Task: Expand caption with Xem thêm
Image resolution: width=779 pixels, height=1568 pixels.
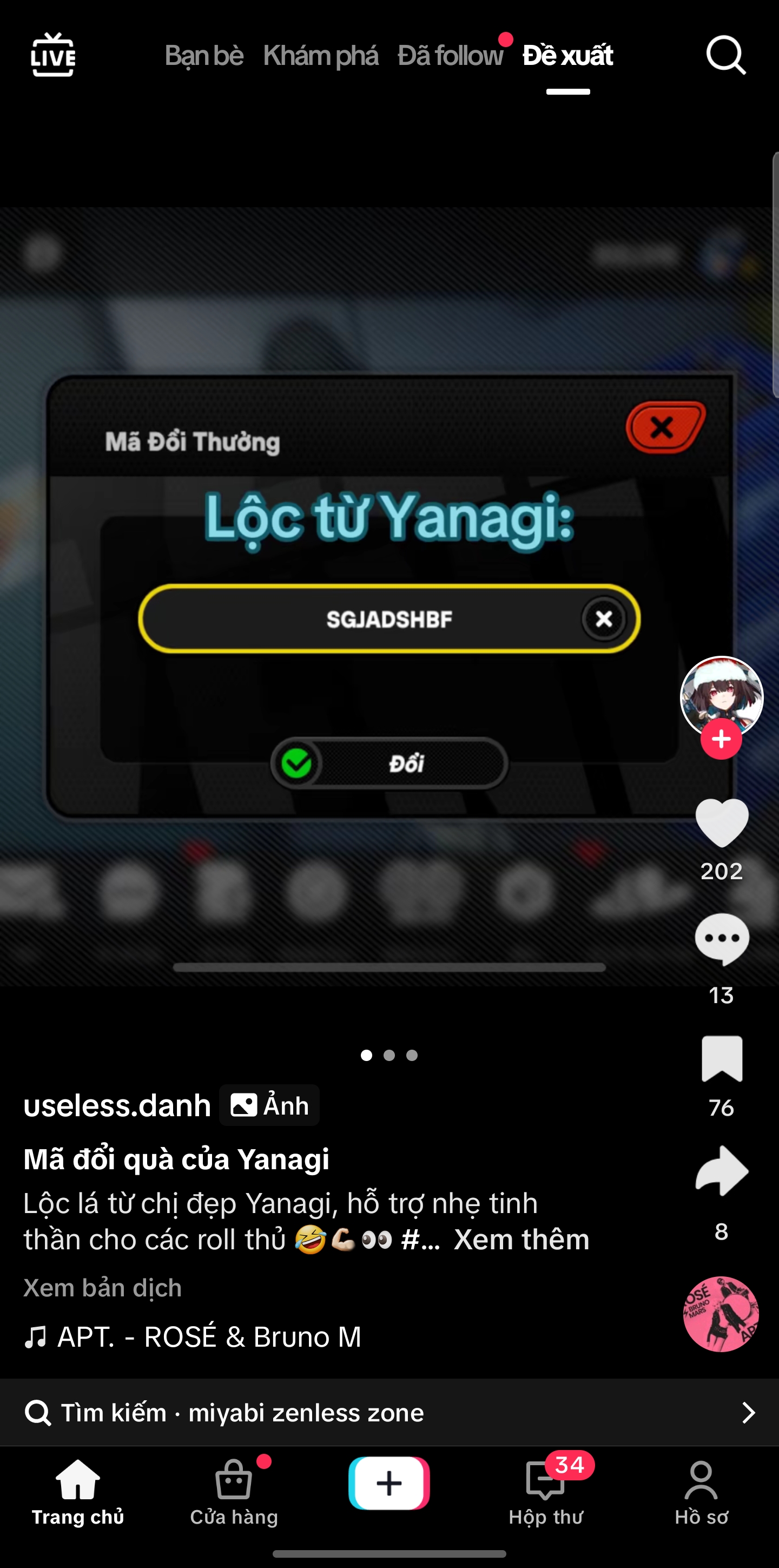Action: coord(521,1239)
